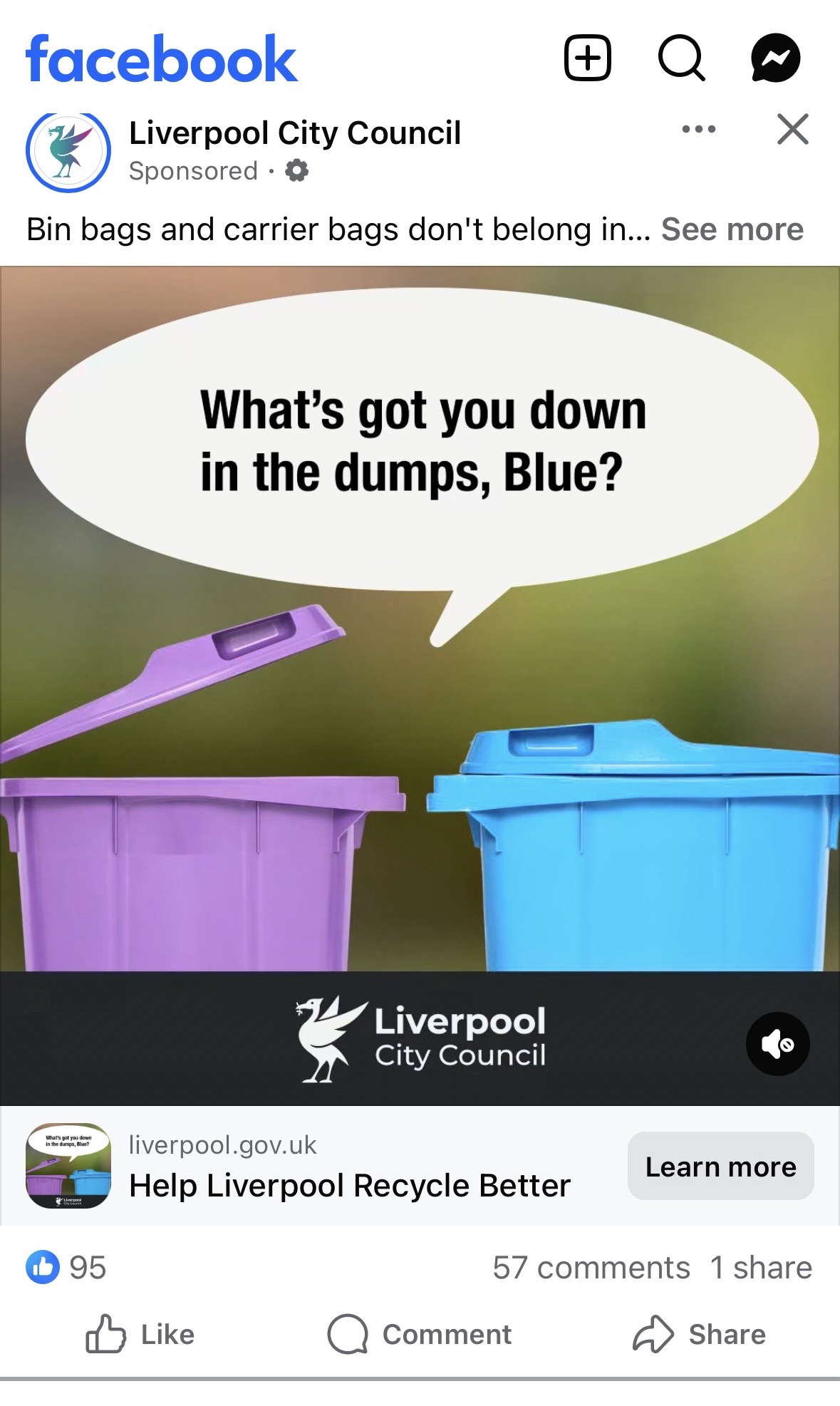Viewport: 840px width, 1406px height.
Task: View the 57 comments
Action: 591,1268
